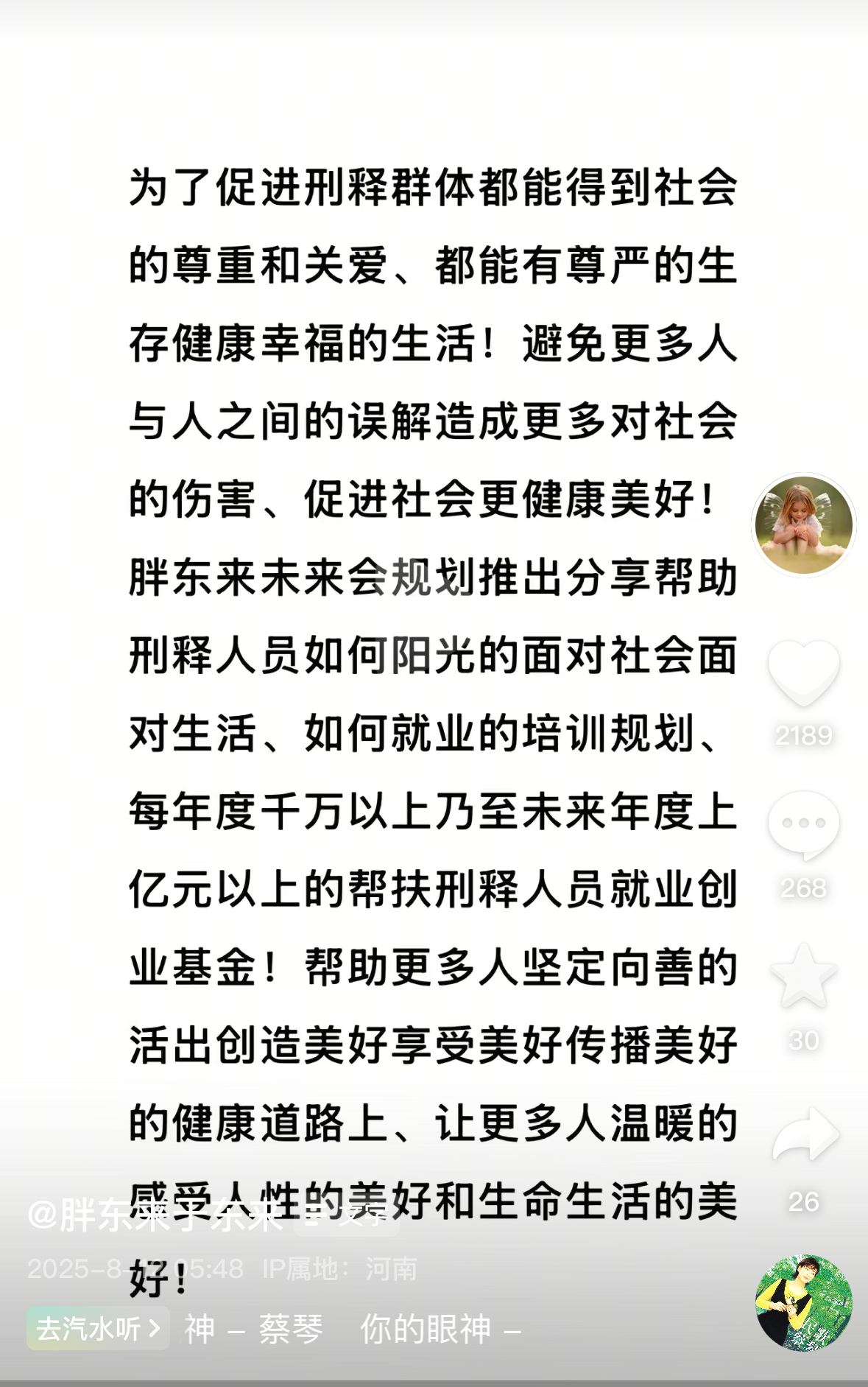Screen dimensions: 868x1387
Task: Open the rotating music disc
Action: point(803,1302)
